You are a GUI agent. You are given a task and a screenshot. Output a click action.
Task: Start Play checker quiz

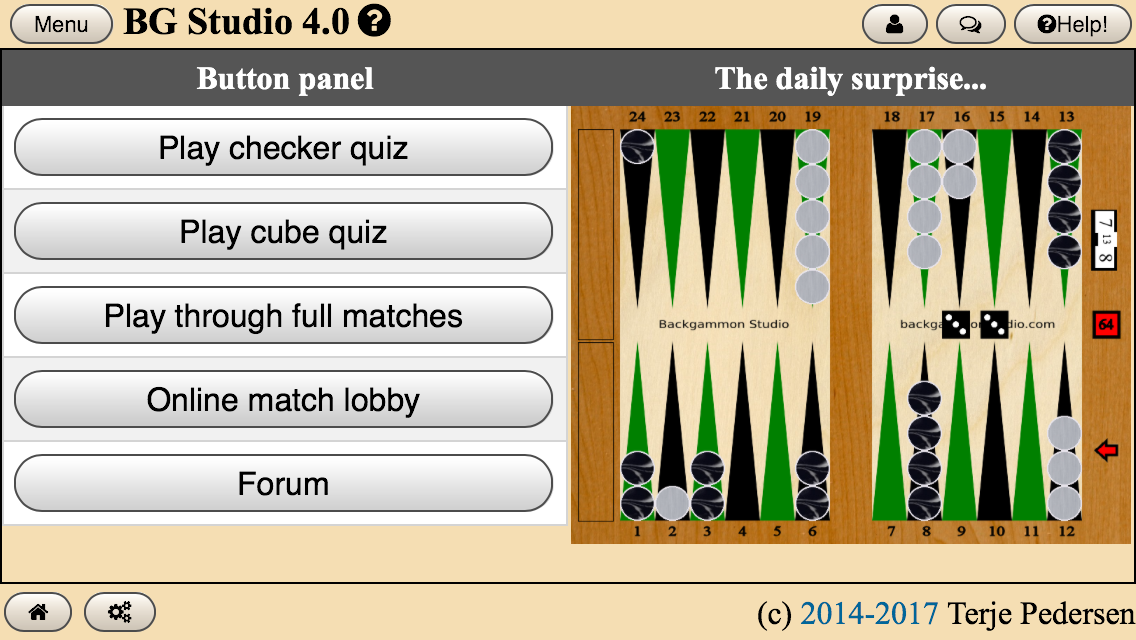point(283,148)
